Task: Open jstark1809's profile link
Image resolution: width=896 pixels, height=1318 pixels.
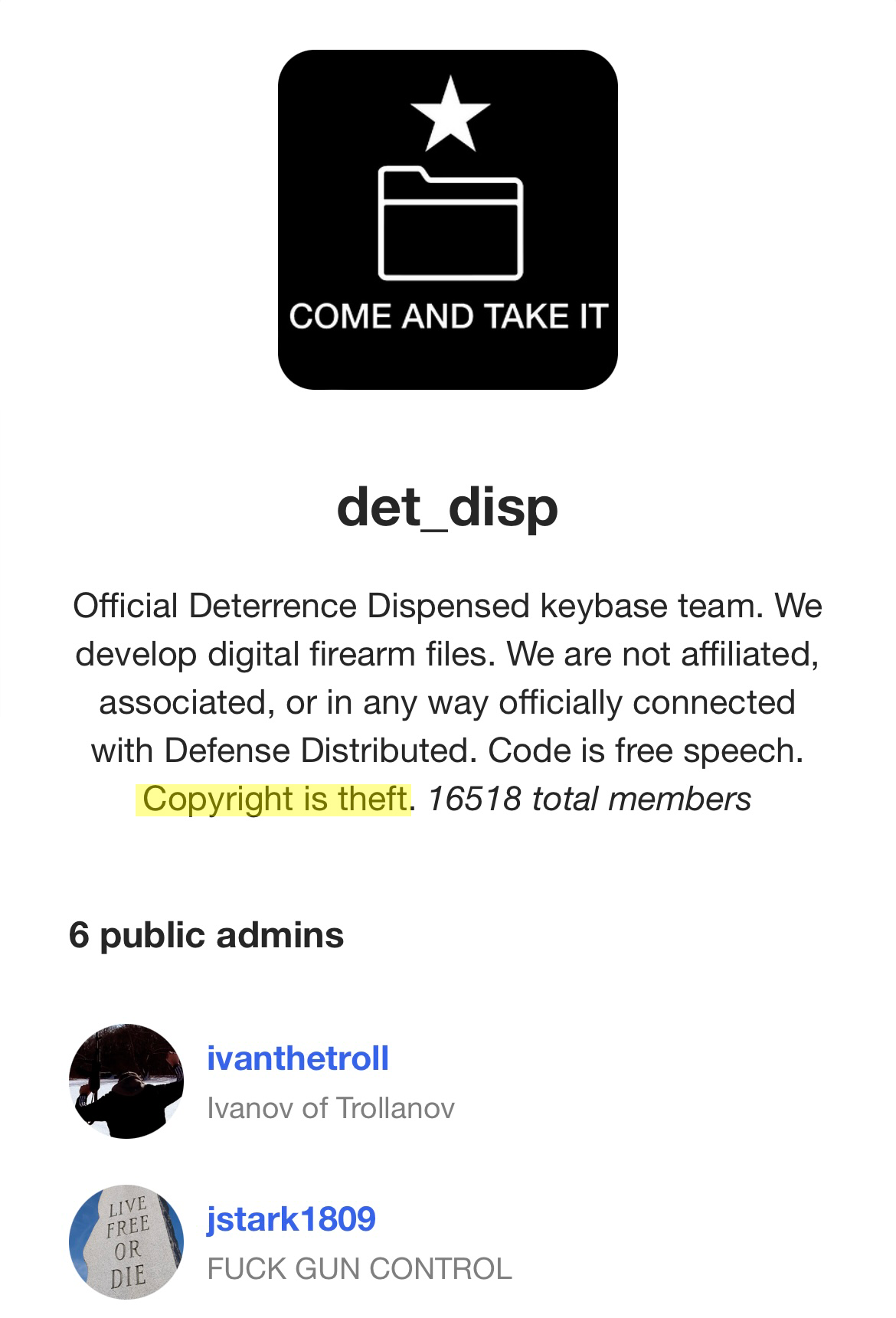Action: click(x=291, y=1218)
